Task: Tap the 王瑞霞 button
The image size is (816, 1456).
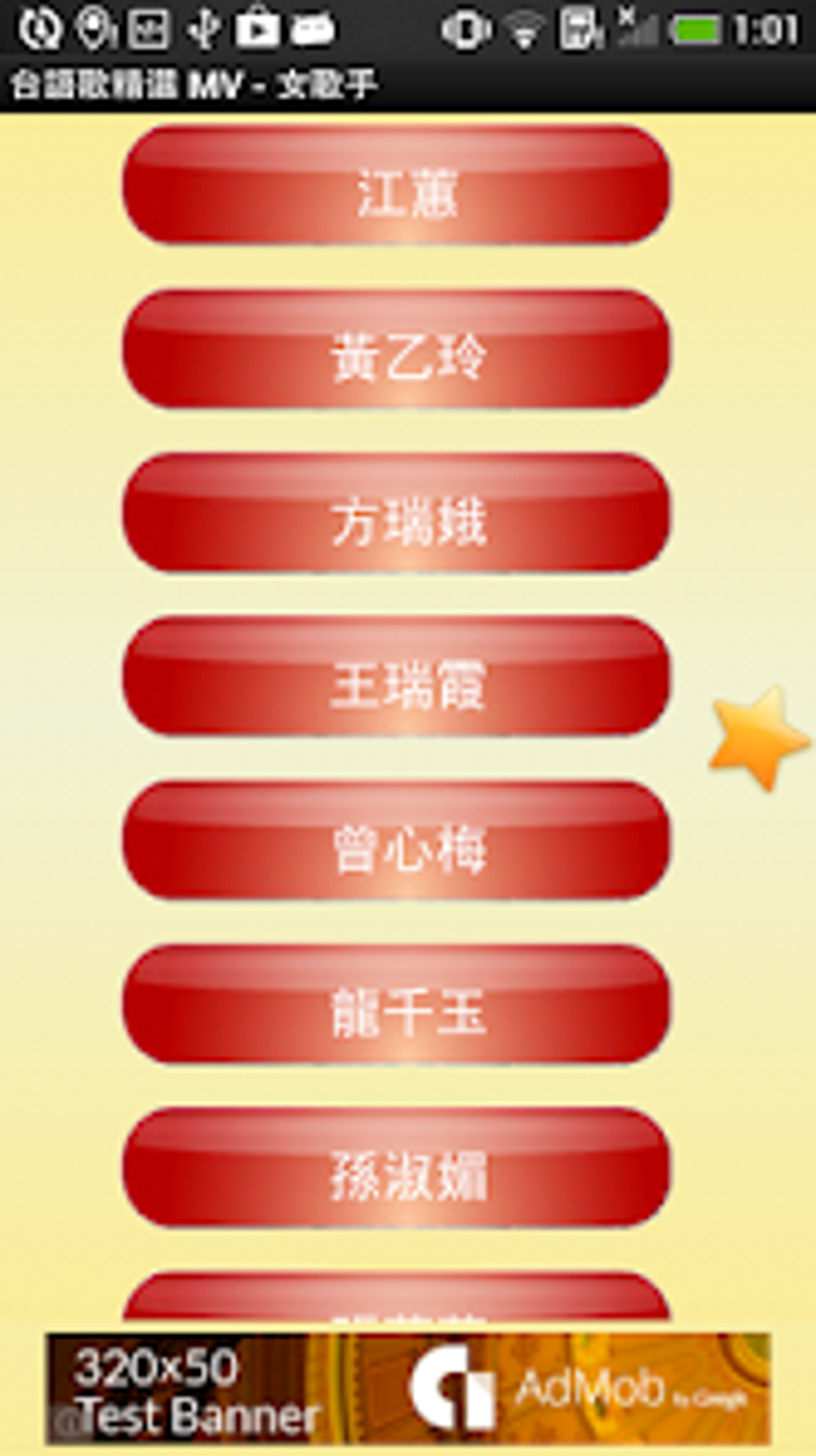Action: [x=396, y=677]
